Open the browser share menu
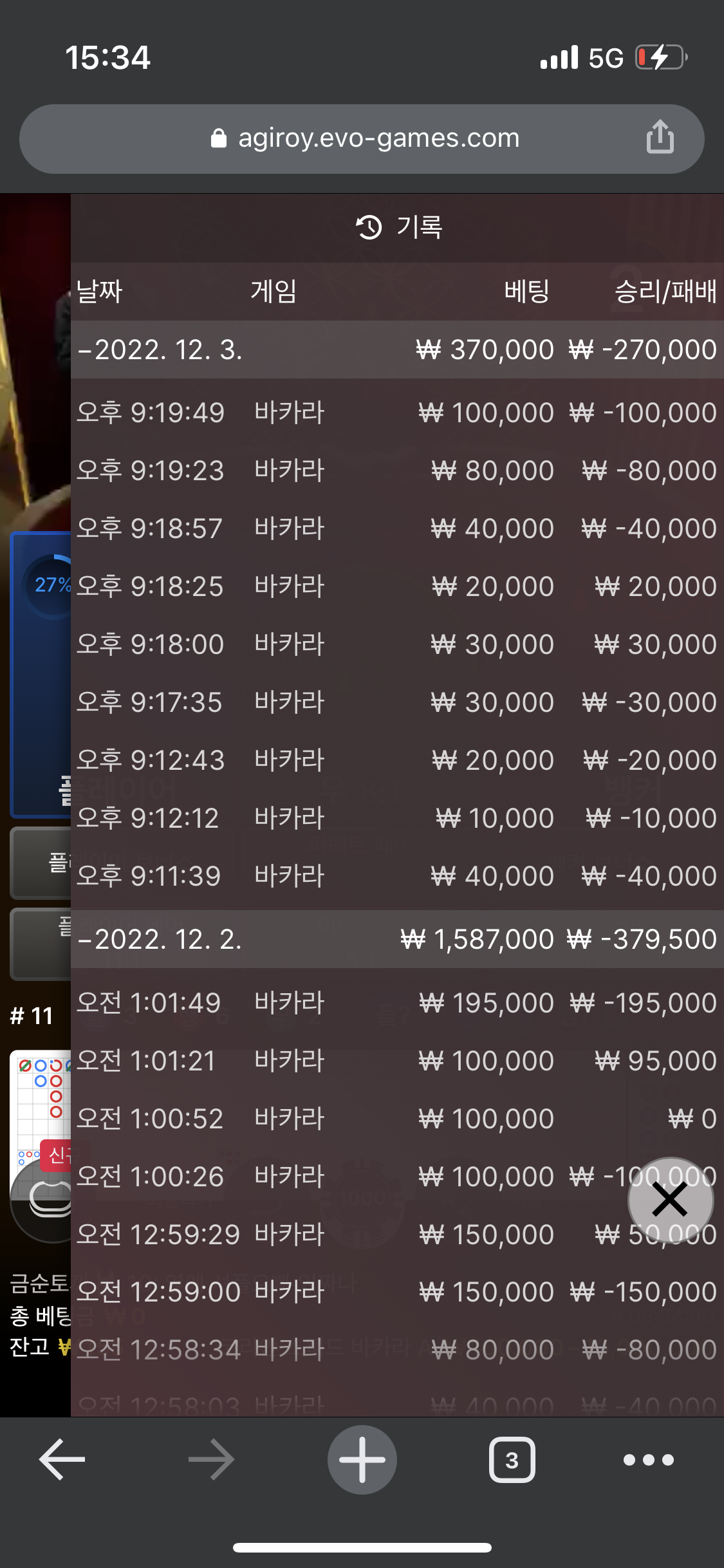The image size is (724, 1568). tap(660, 137)
